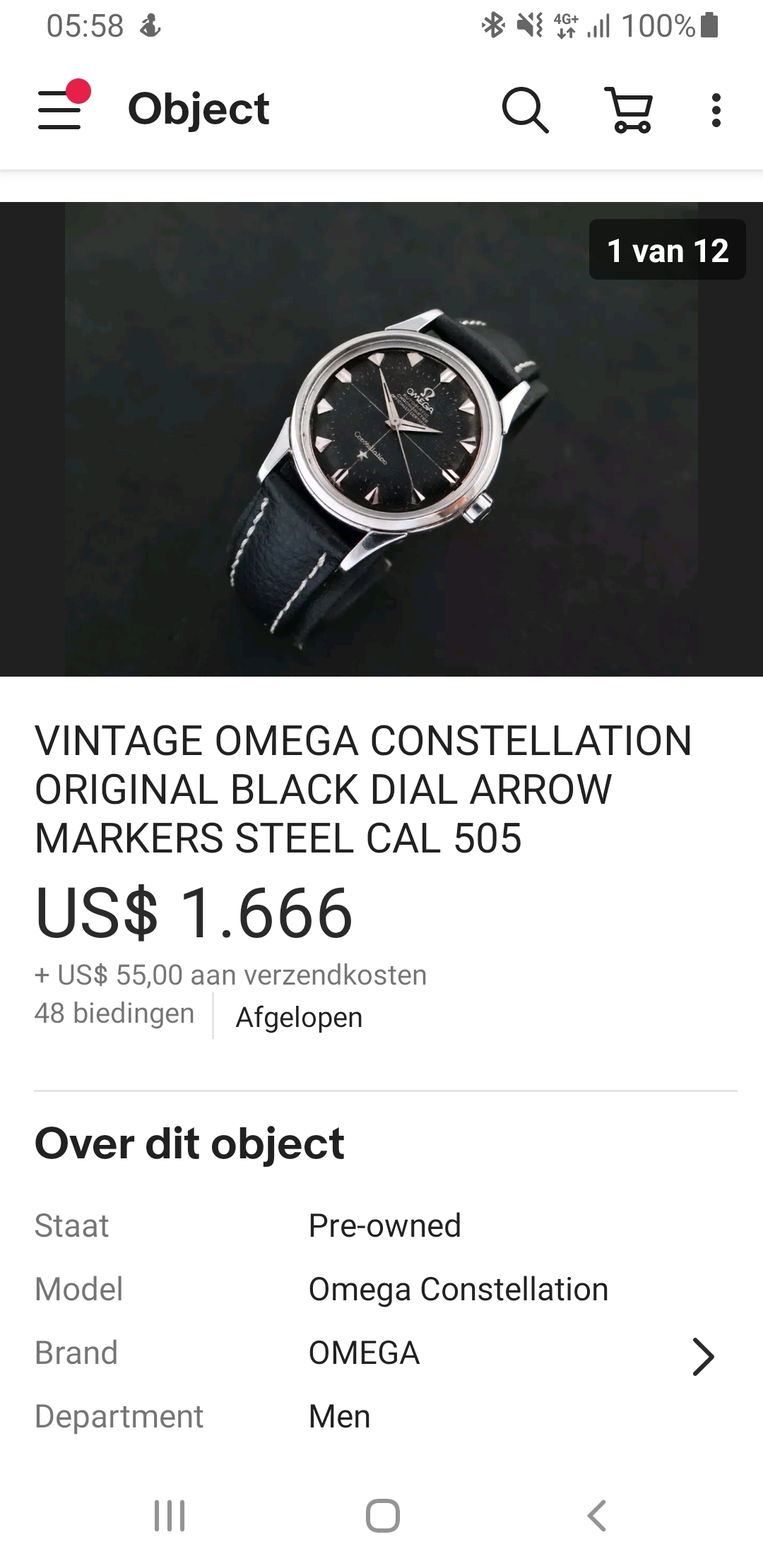Image resolution: width=763 pixels, height=1568 pixels.
Task: Open the hamburger navigation menu
Action: click(x=60, y=109)
